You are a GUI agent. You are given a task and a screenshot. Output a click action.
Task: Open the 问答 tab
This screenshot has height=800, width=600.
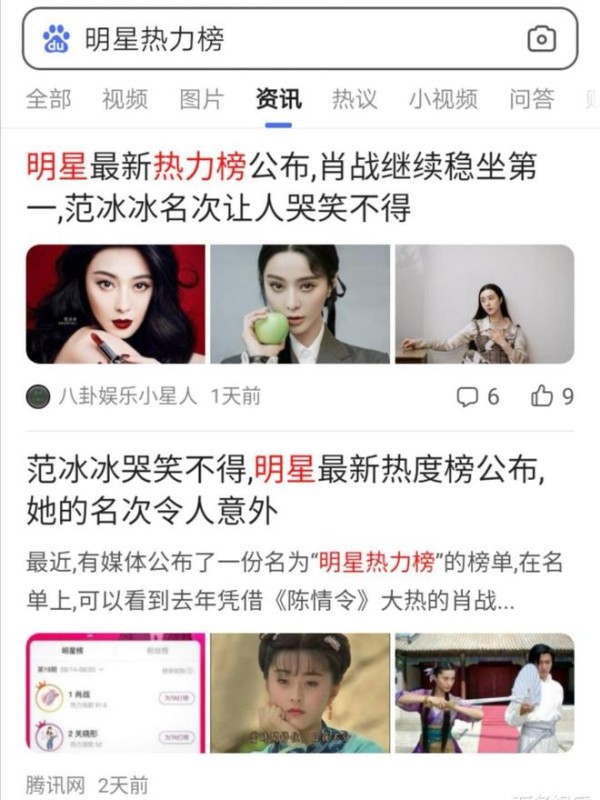[x=531, y=98]
